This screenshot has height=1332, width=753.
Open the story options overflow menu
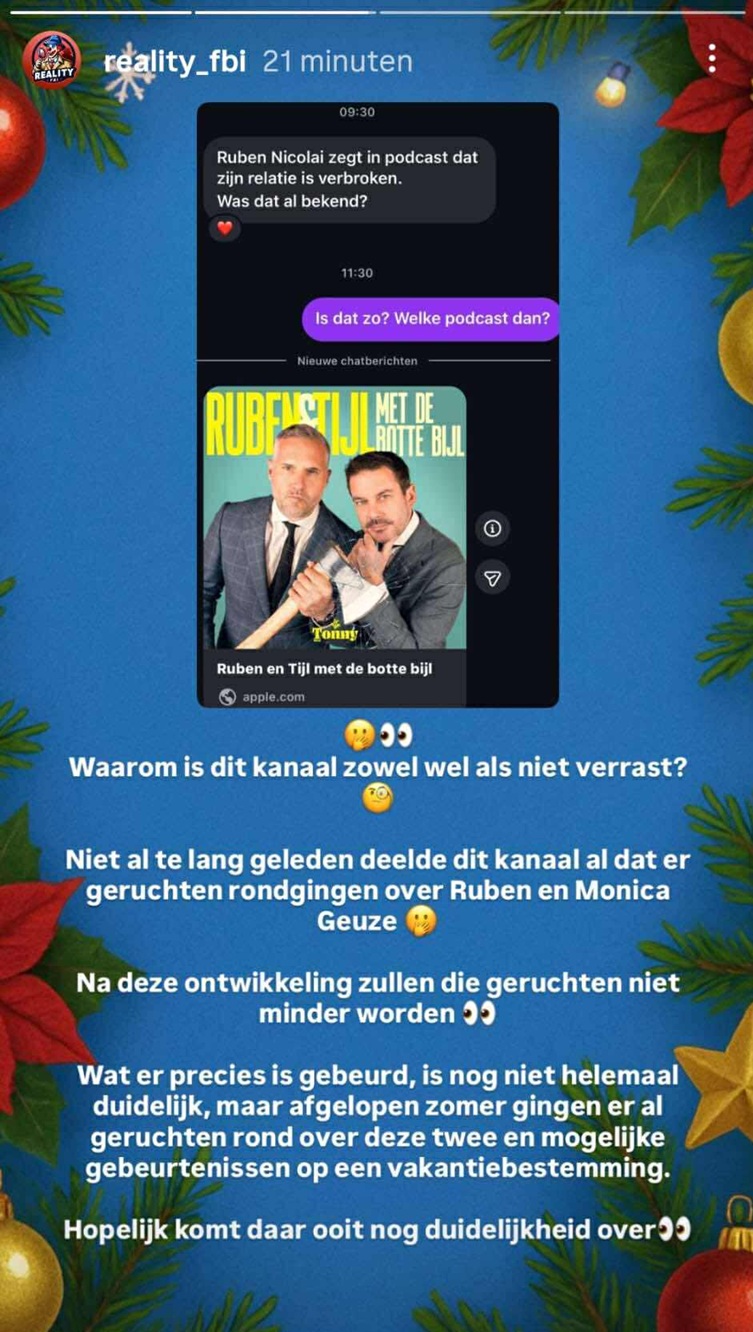(711, 59)
